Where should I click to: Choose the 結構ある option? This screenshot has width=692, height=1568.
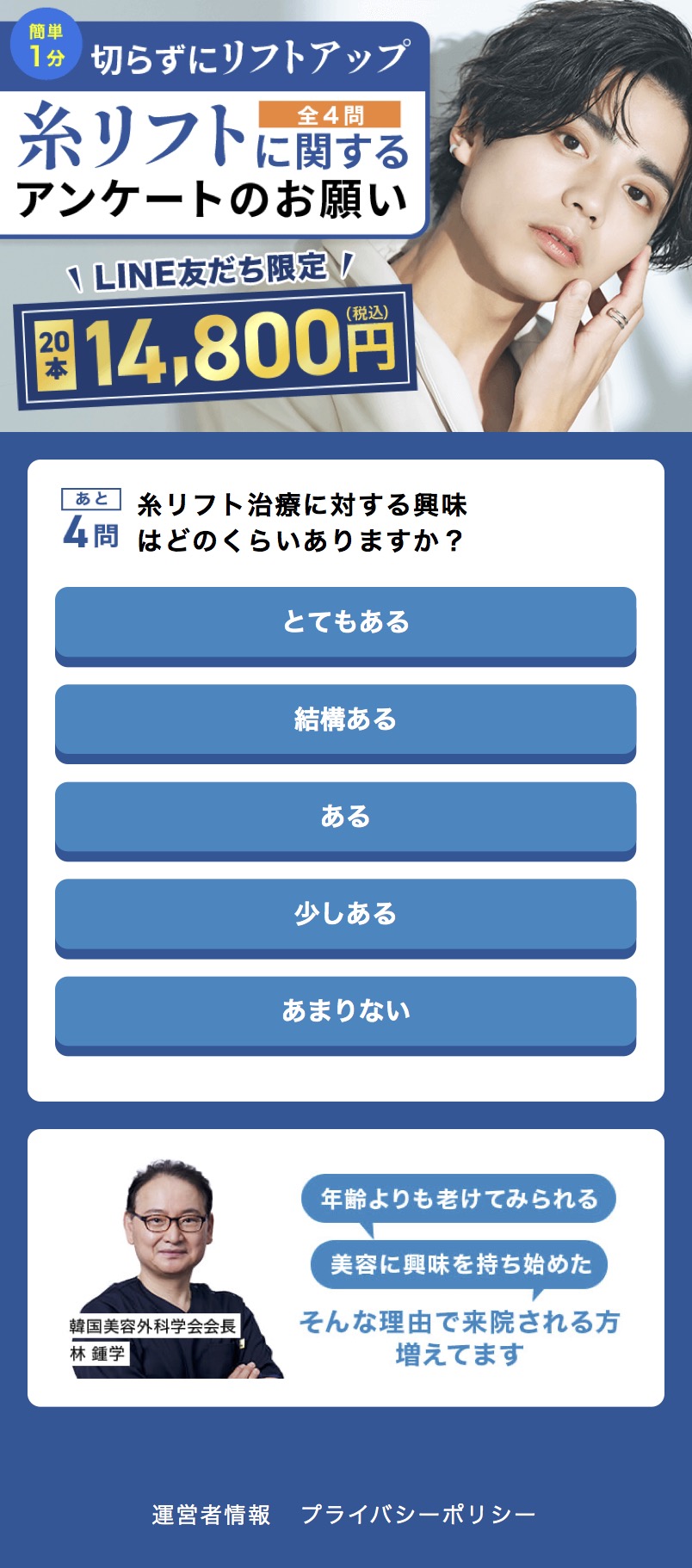pos(345,720)
